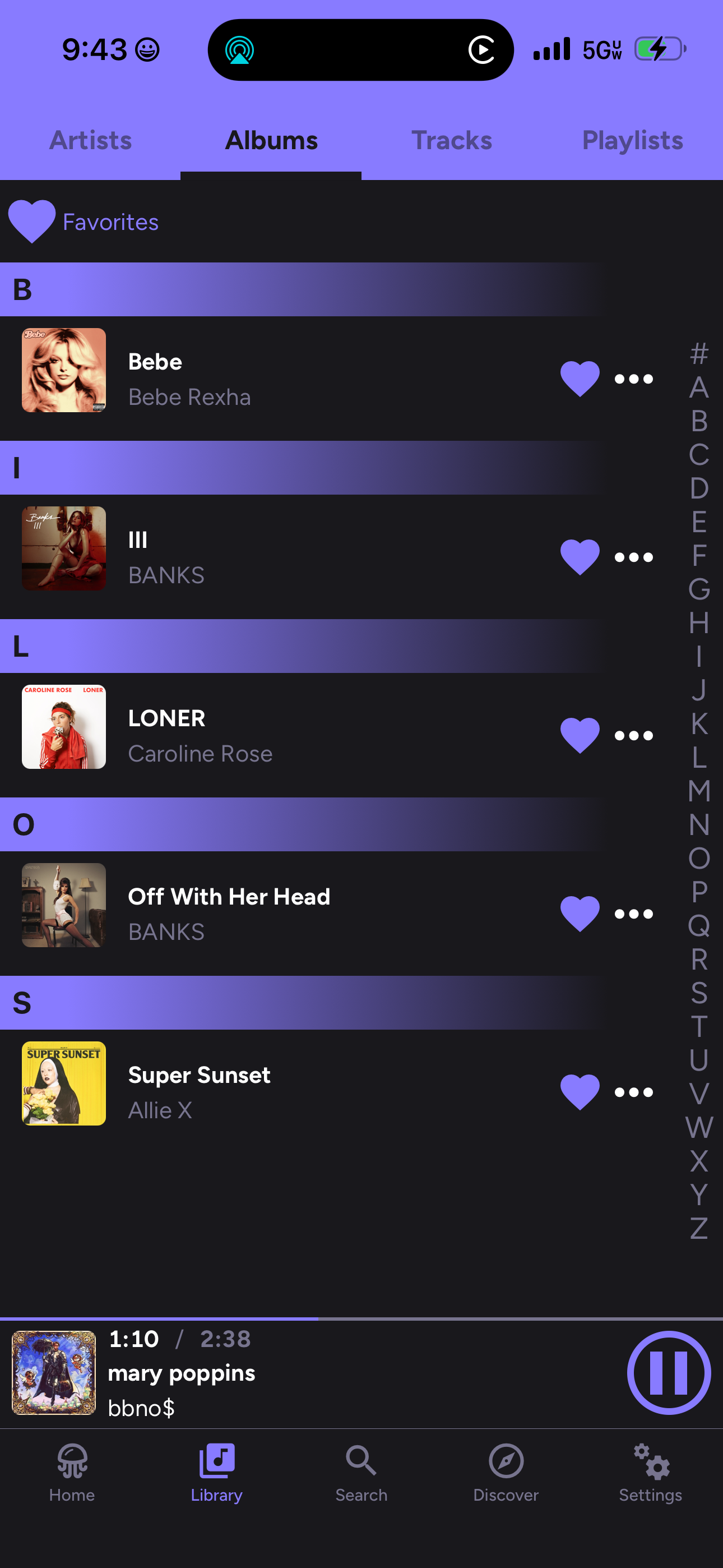This screenshot has height=1568, width=723.
Task: Open more options for the Bebe album
Action: [x=633, y=378]
